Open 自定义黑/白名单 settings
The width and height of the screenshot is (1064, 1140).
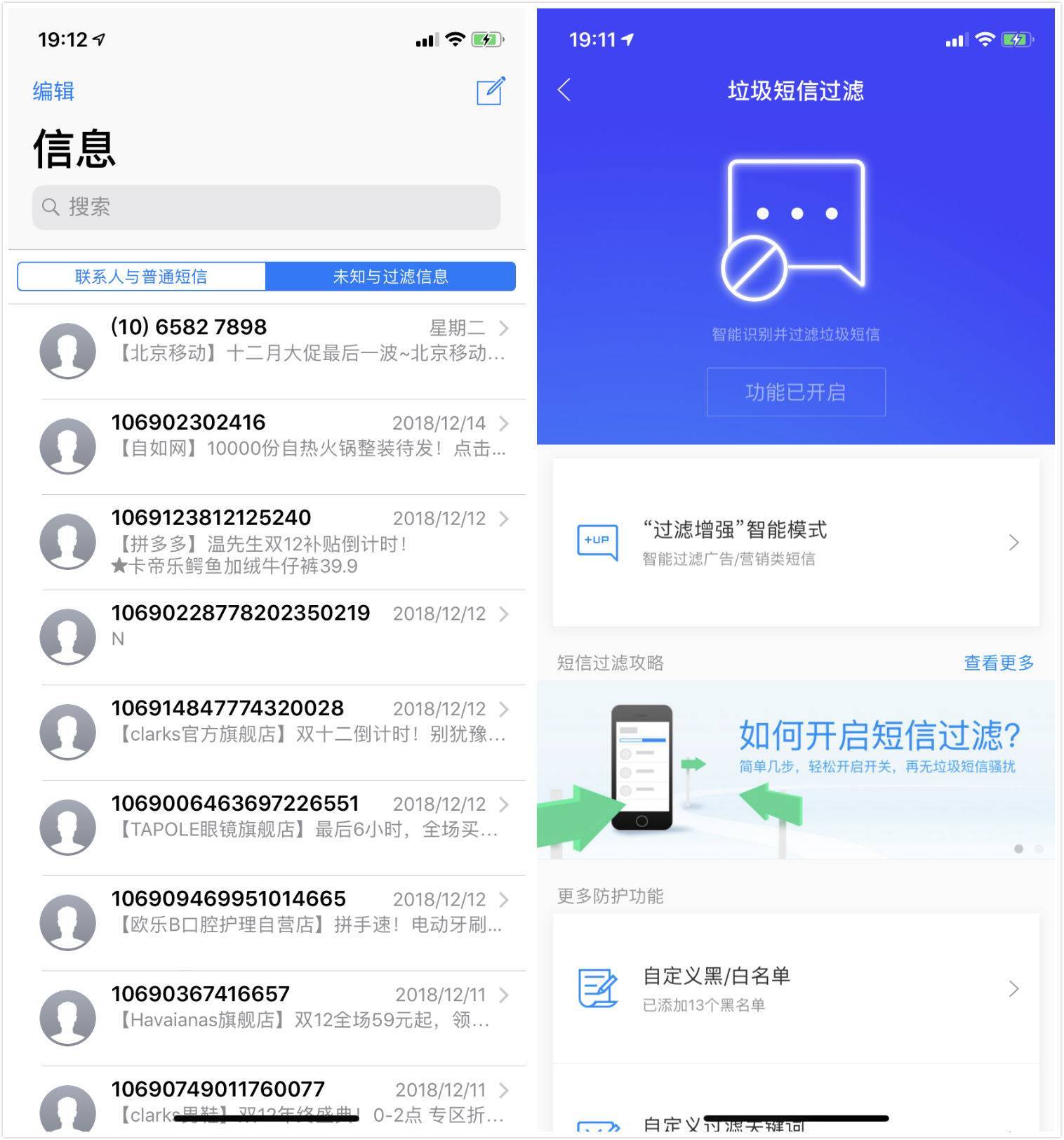tap(795, 988)
